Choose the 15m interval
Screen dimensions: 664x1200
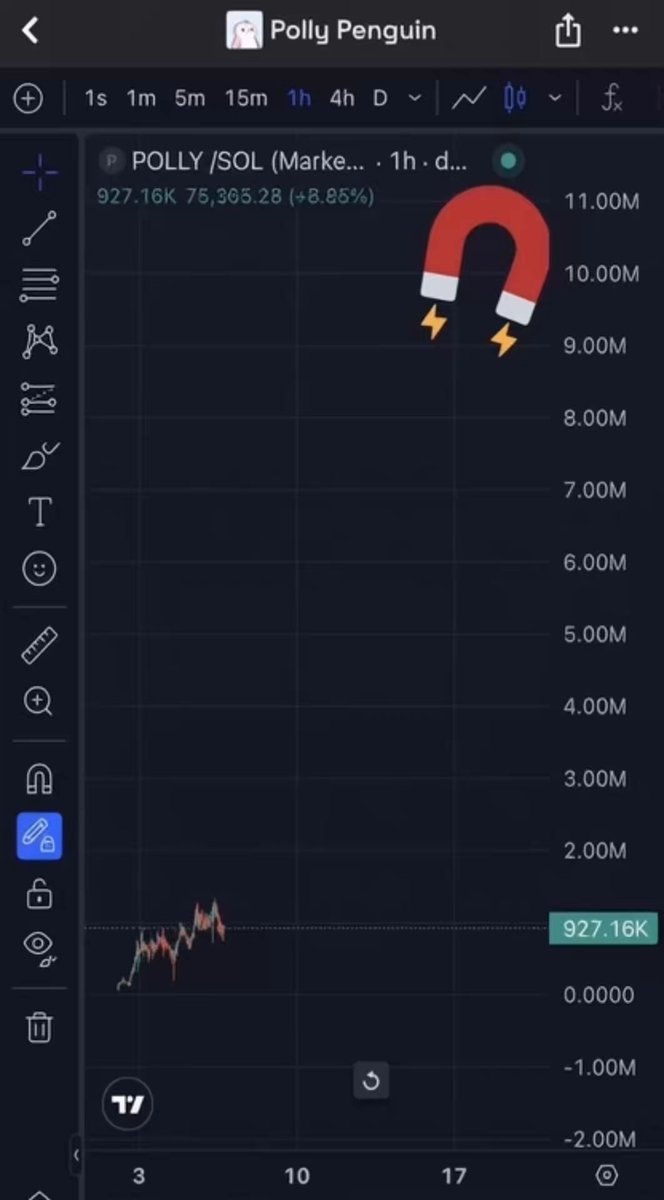[x=246, y=98]
